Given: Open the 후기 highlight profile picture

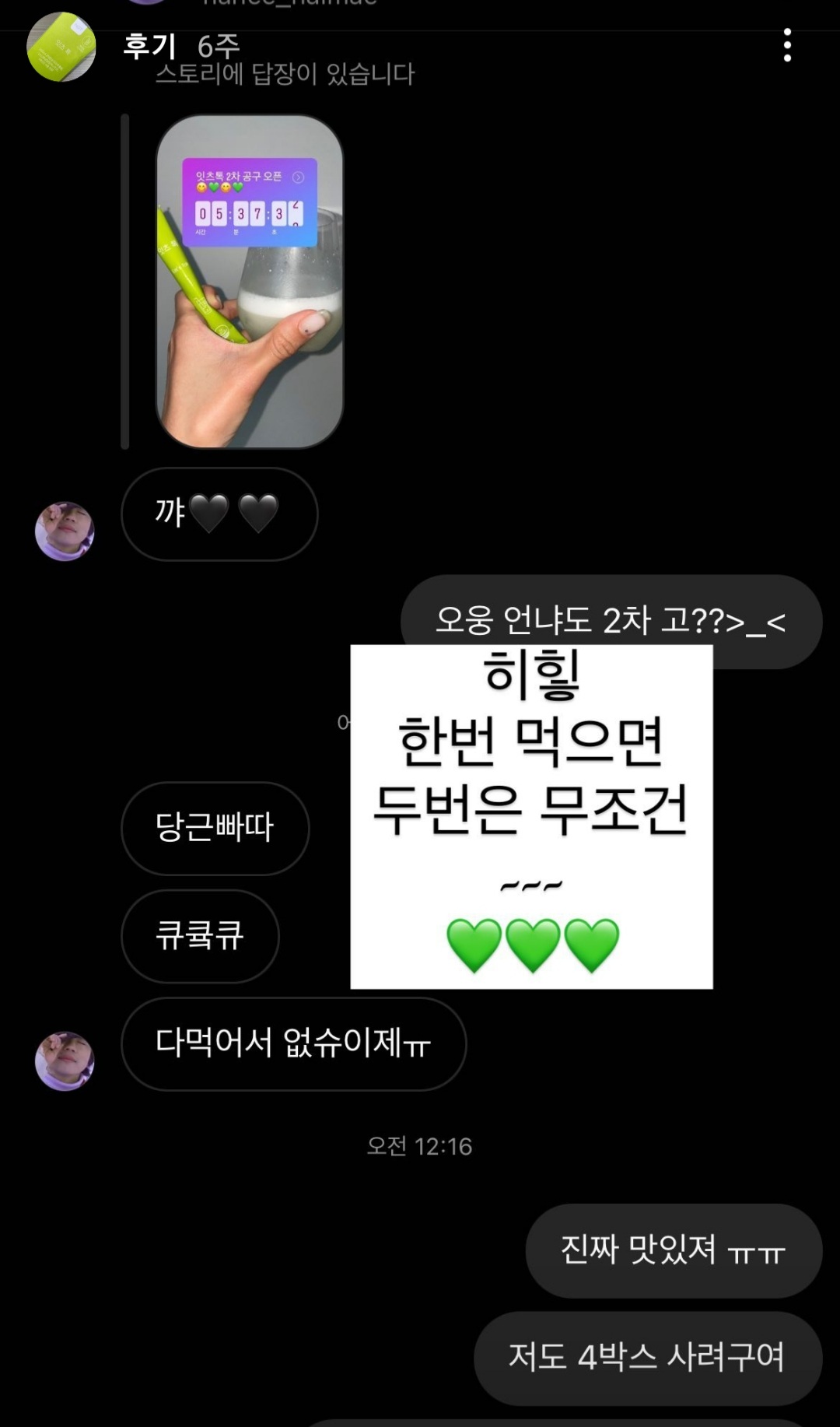Looking at the screenshot, I should click(x=61, y=47).
